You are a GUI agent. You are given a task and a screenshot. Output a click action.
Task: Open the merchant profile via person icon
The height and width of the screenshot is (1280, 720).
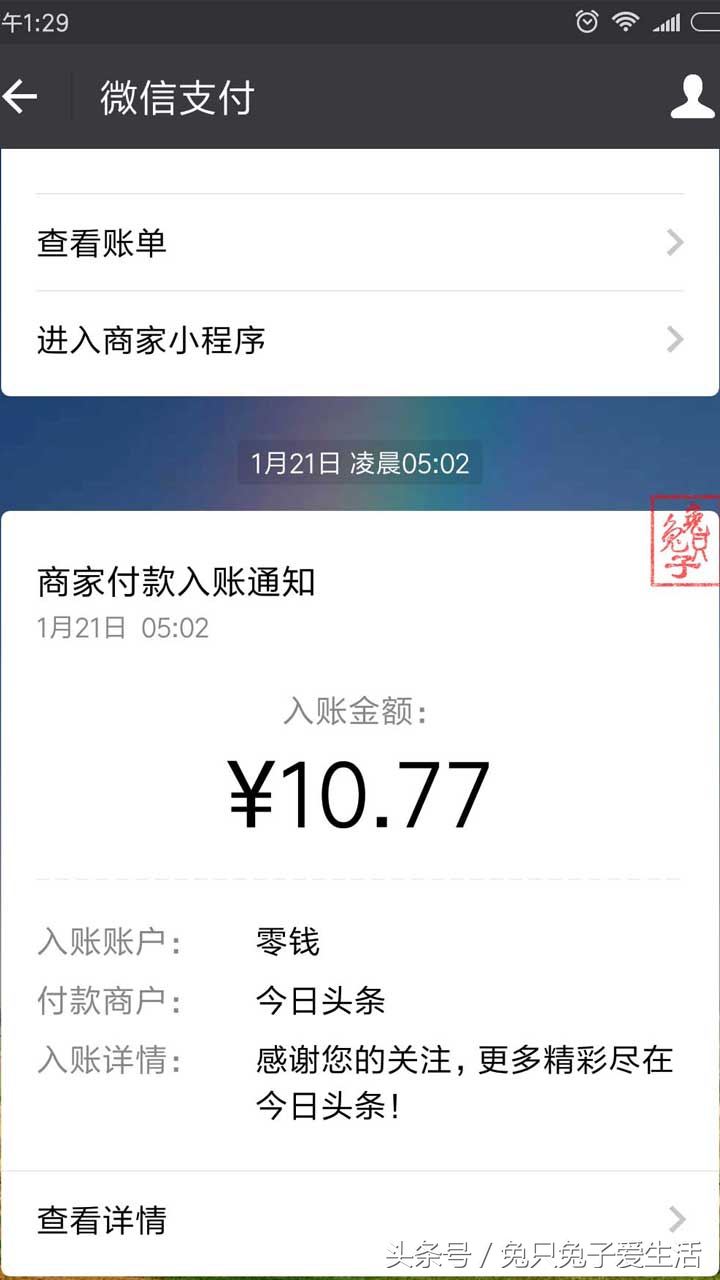click(688, 96)
